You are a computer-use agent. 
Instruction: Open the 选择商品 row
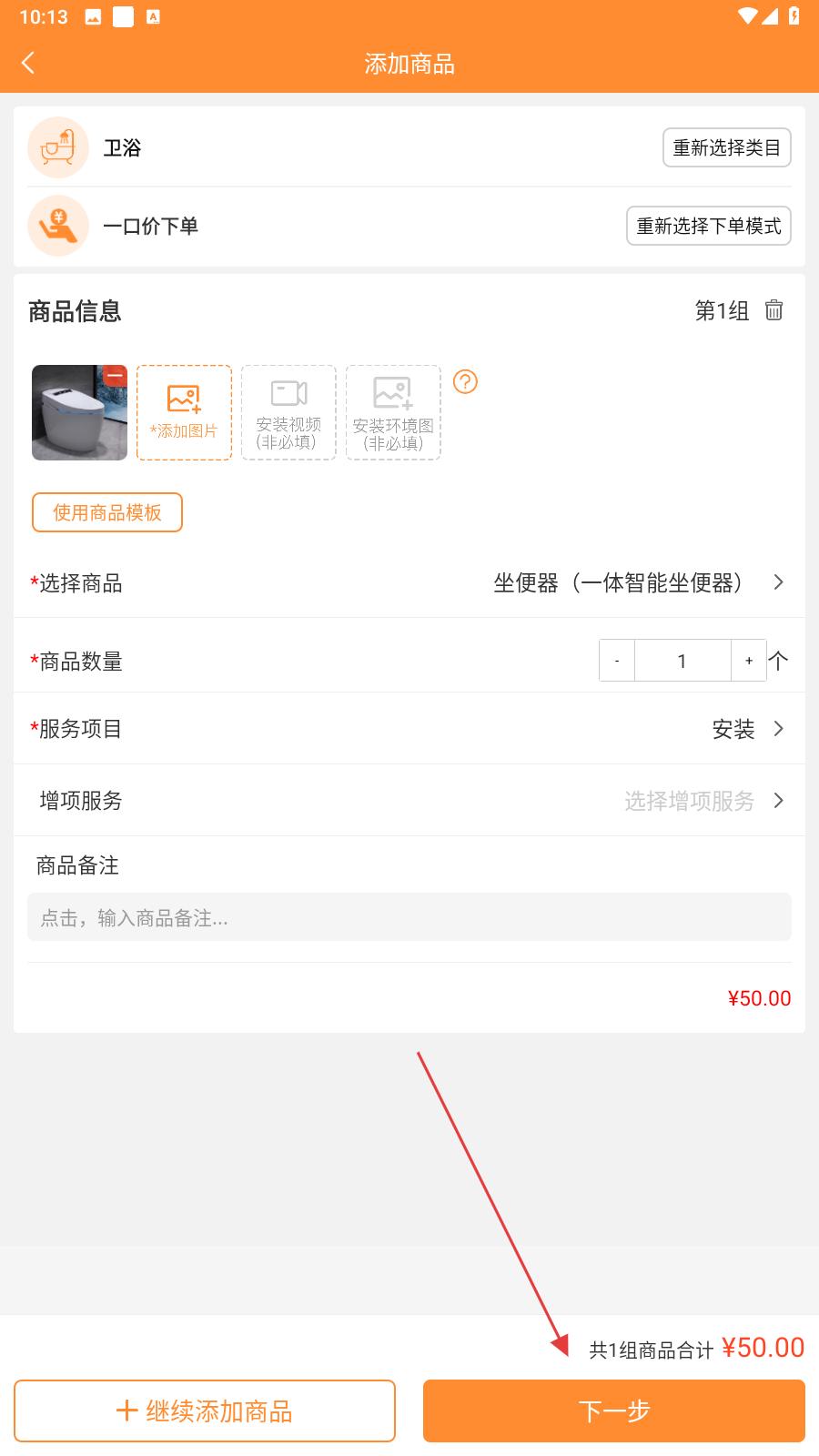[409, 582]
